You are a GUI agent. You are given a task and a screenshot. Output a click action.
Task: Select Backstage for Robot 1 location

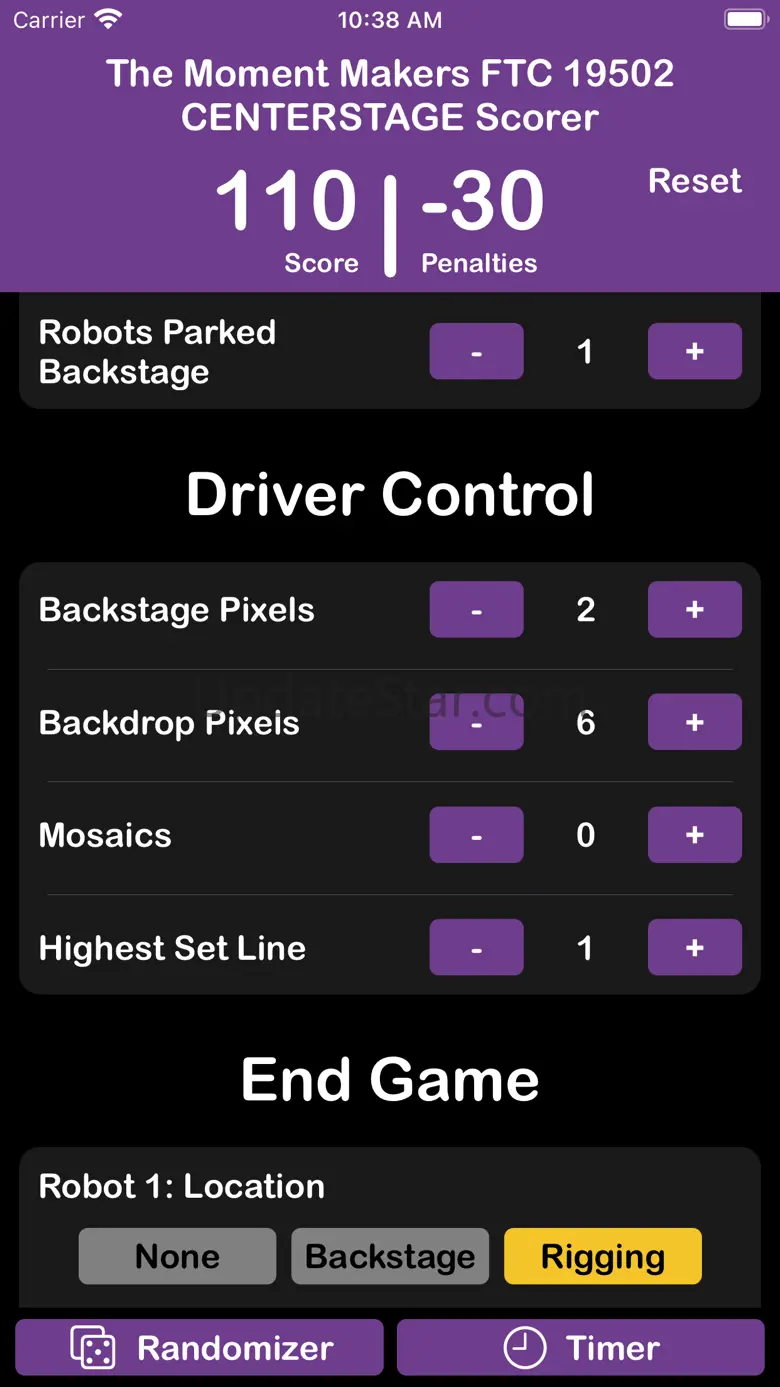tap(390, 1256)
